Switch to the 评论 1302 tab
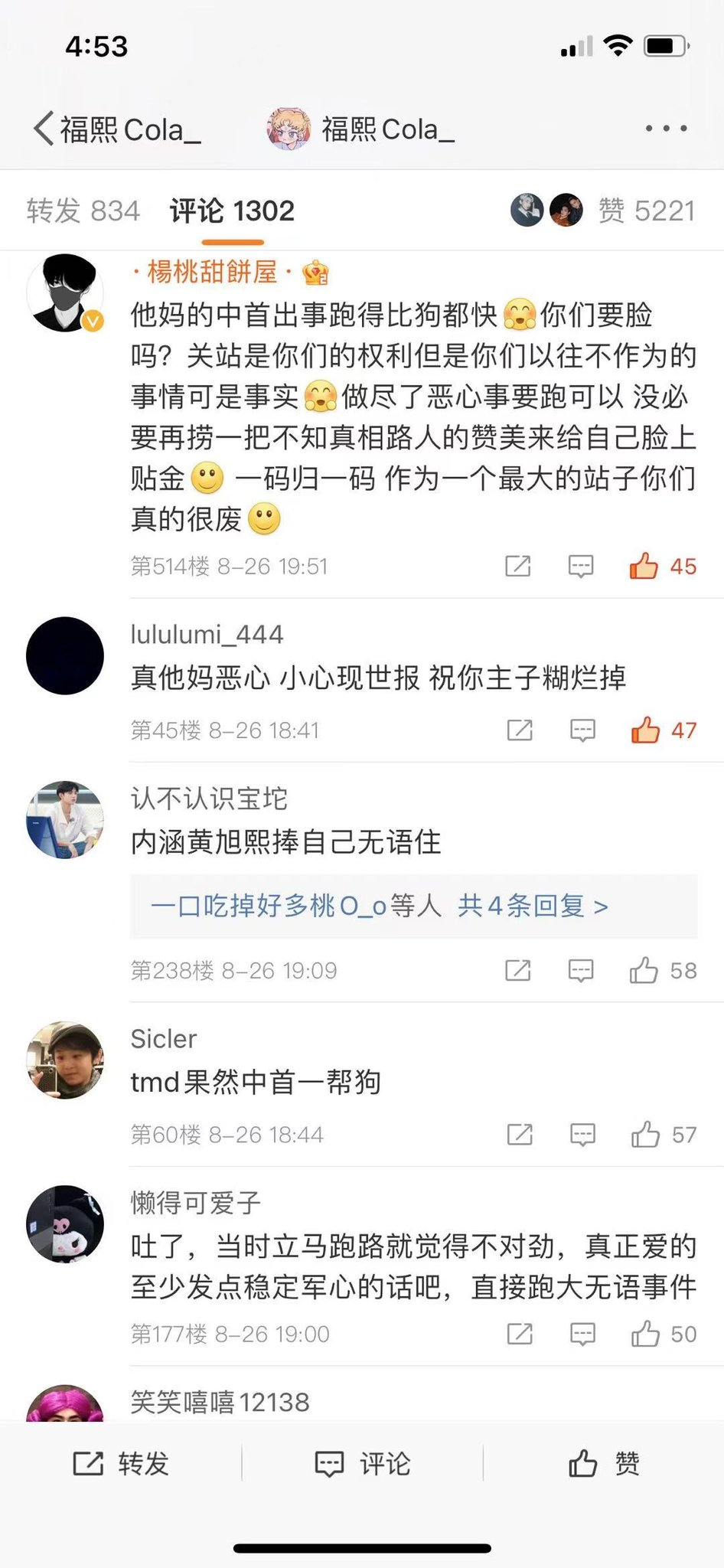 point(232,211)
